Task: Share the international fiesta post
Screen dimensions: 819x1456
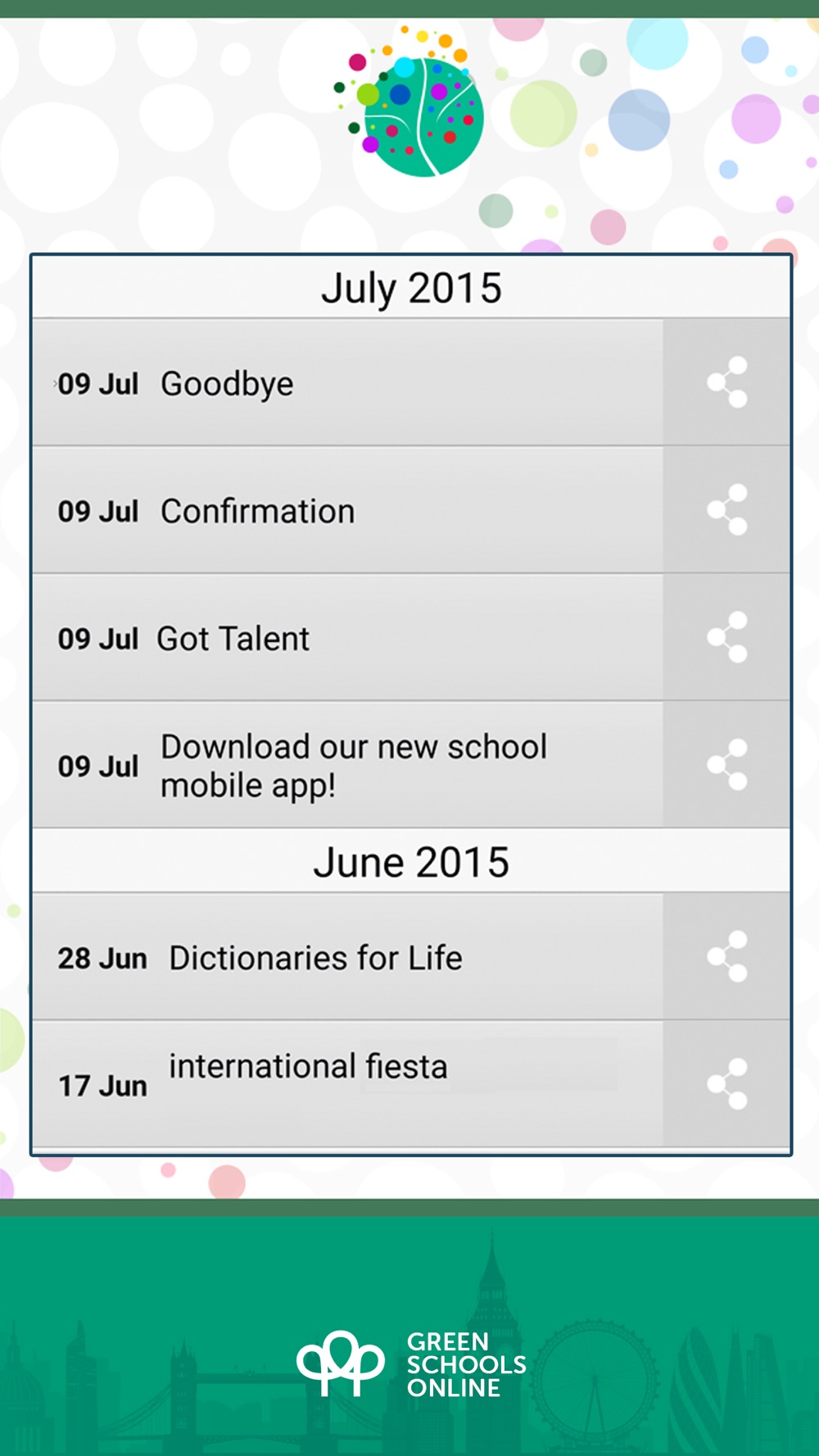Action: click(727, 1084)
